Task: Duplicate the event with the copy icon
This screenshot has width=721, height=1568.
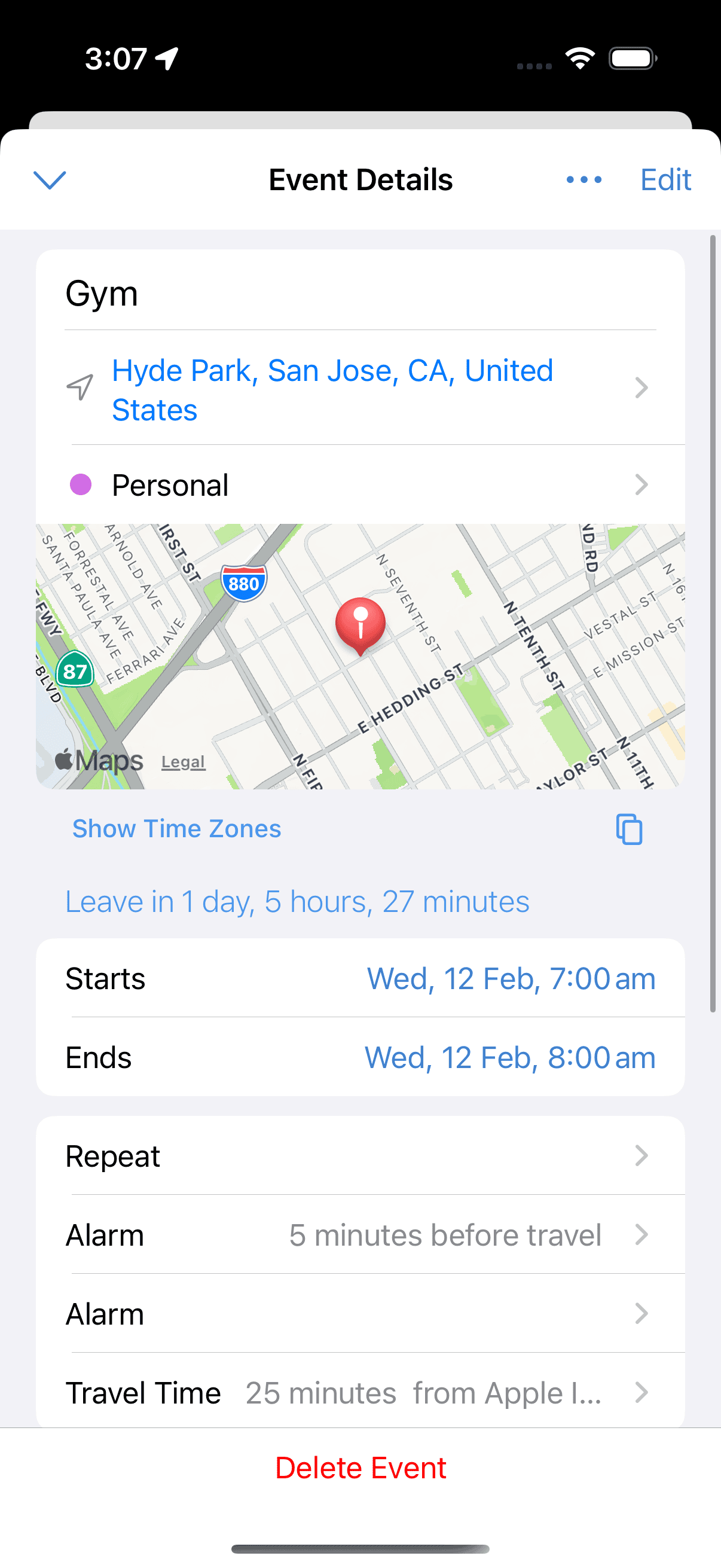Action: [630, 829]
